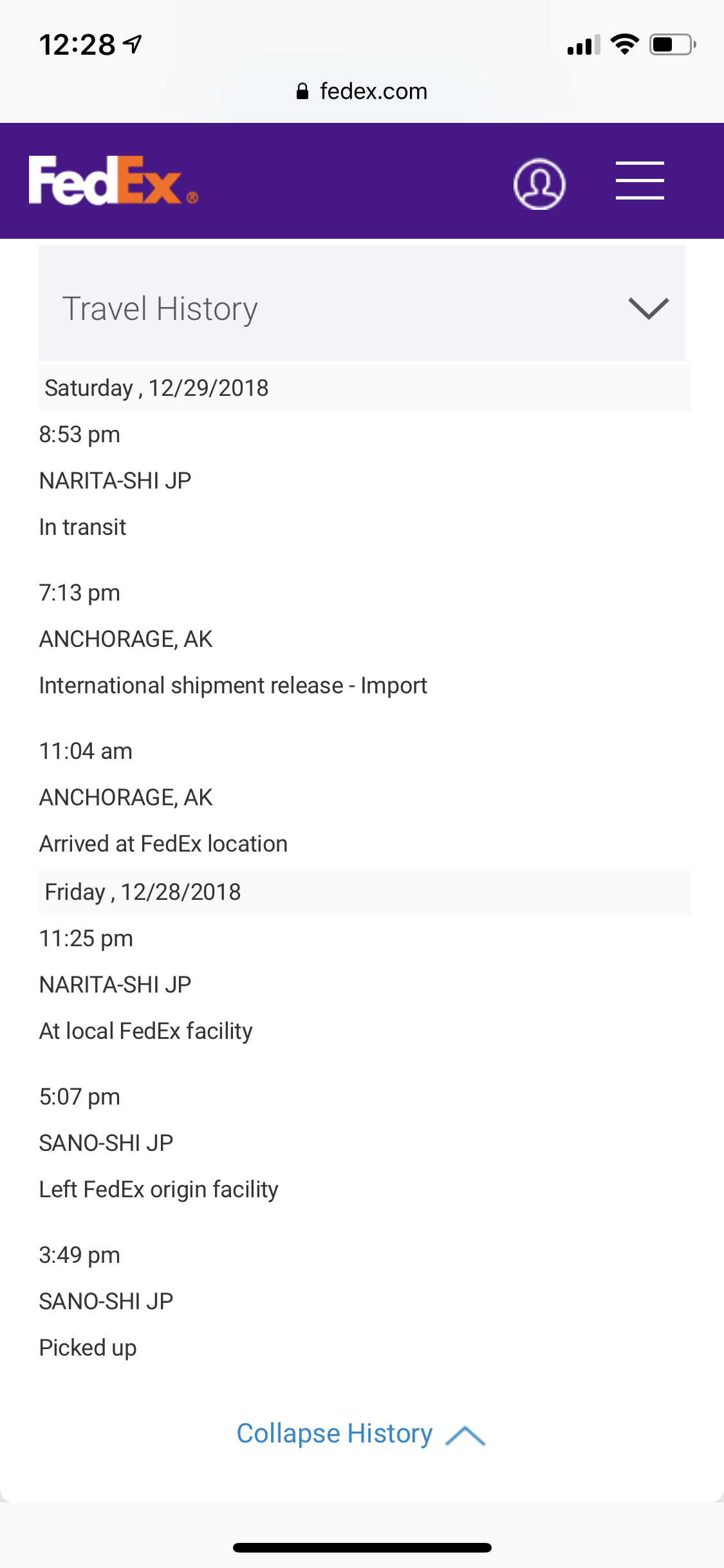Tap the fedex.com address bar
The width and height of the screenshot is (724, 1568).
pos(362,91)
